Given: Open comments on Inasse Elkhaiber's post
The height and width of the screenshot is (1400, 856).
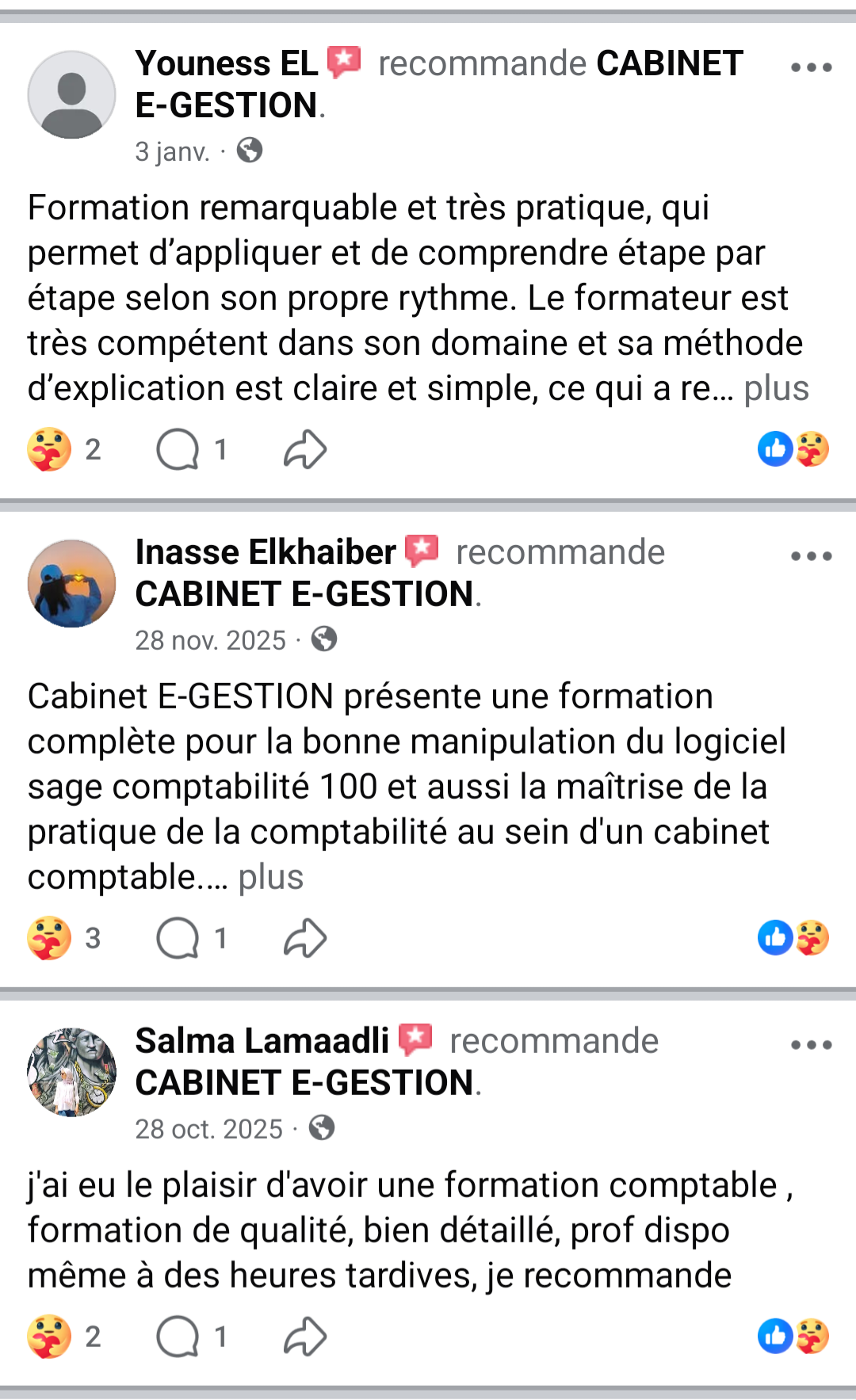Looking at the screenshot, I should point(178,938).
